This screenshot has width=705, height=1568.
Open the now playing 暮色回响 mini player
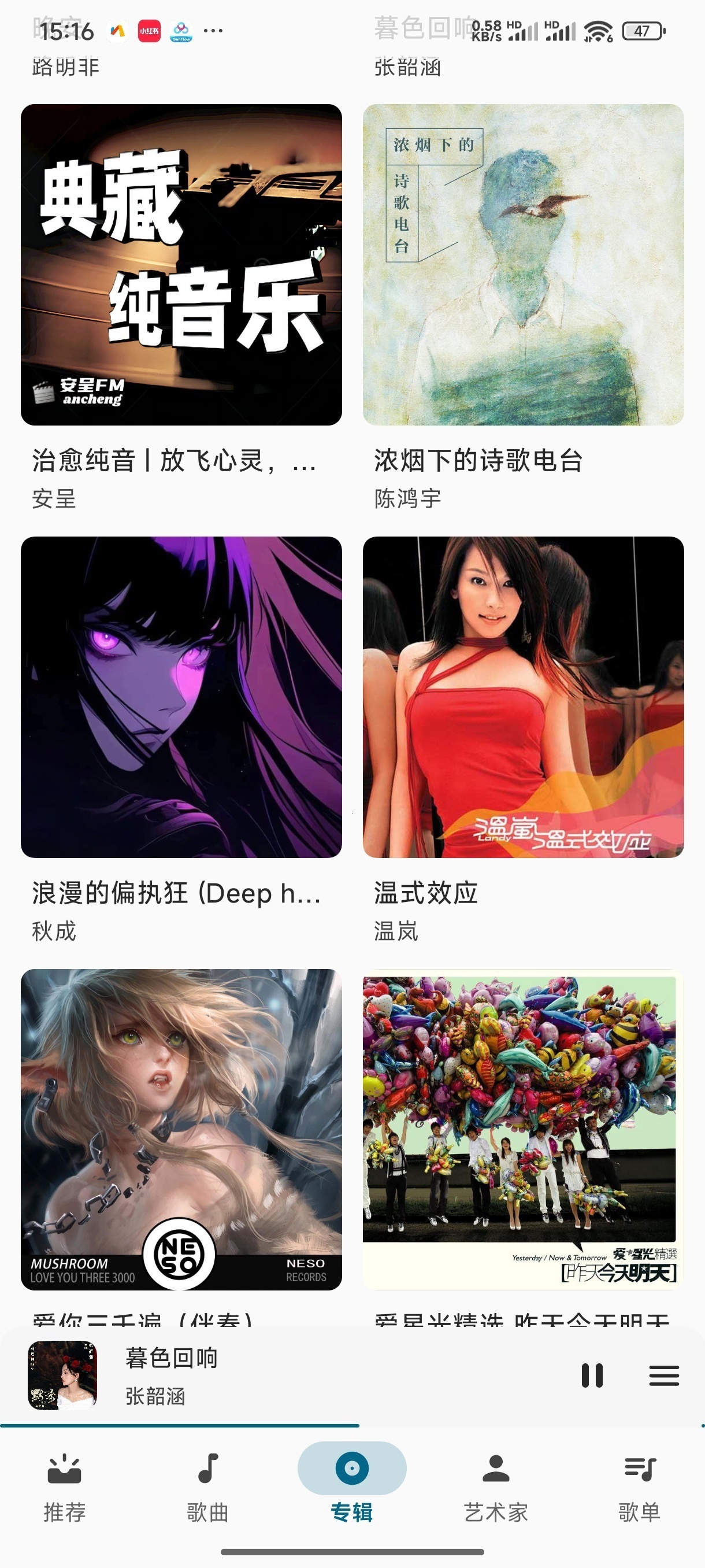(x=292, y=1375)
